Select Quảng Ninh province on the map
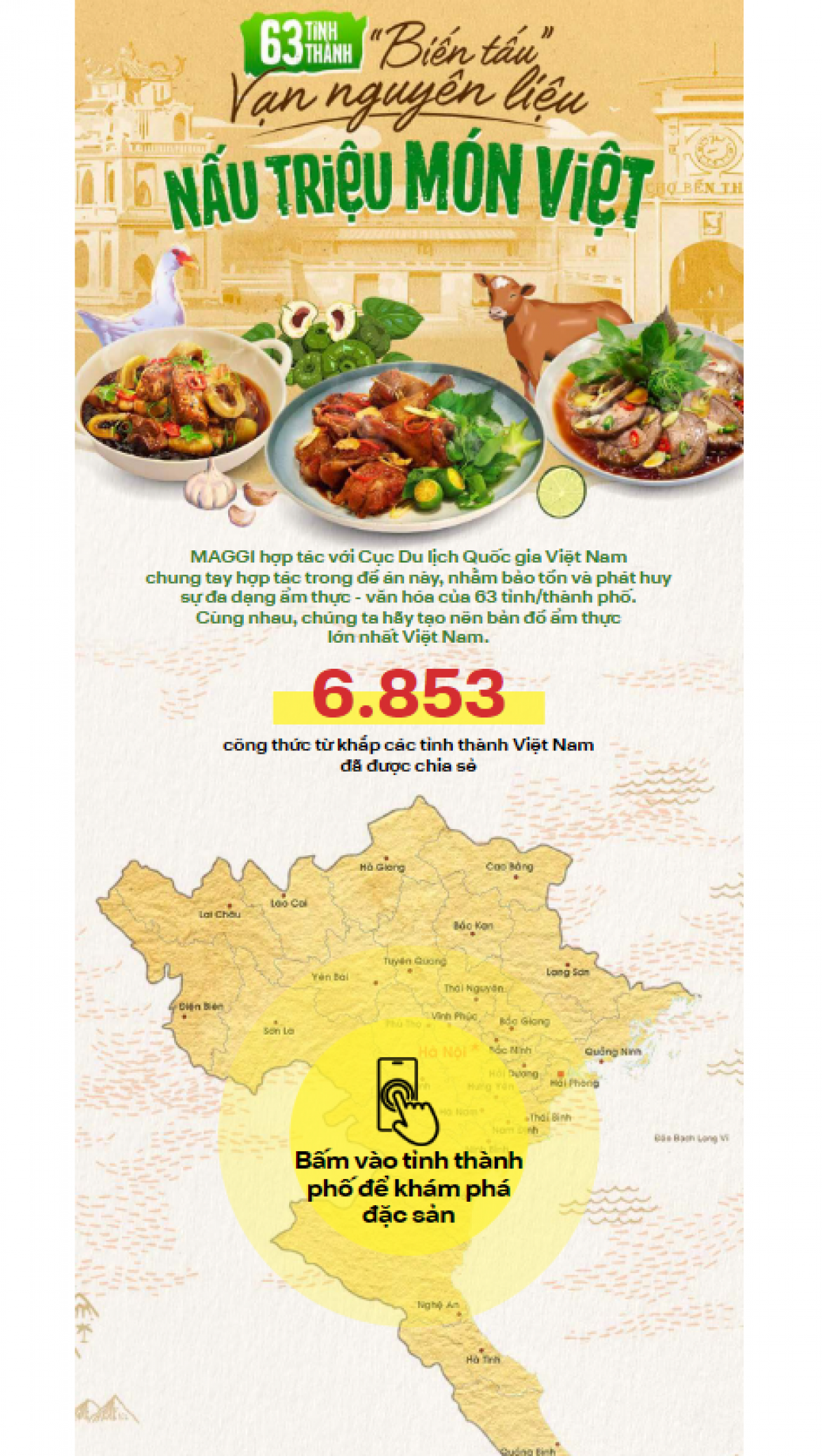This screenshot has width=822, height=1456. click(x=612, y=1052)
